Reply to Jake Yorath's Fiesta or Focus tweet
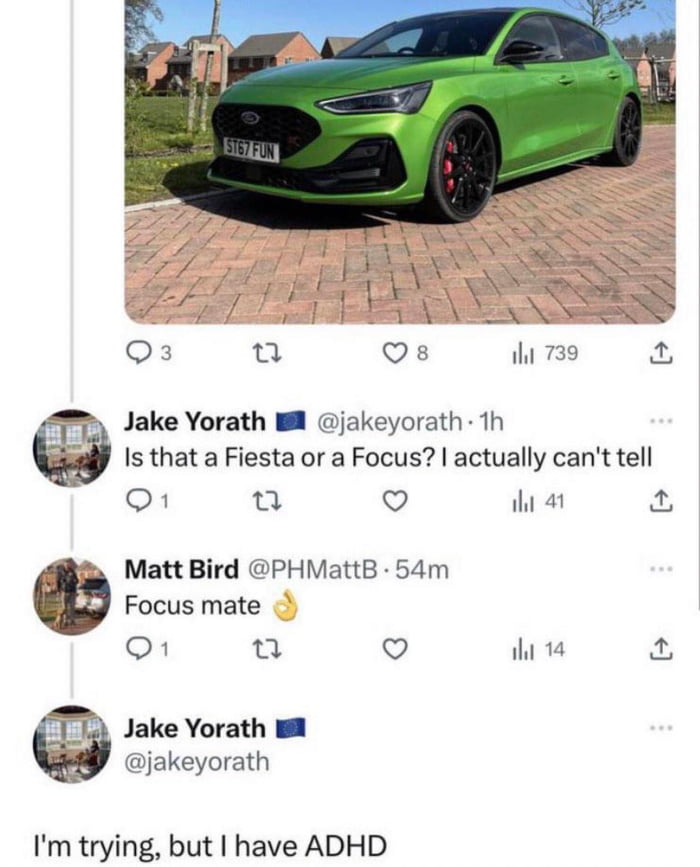This screenshot has width=700, height=867. click(x=139, y=502)
